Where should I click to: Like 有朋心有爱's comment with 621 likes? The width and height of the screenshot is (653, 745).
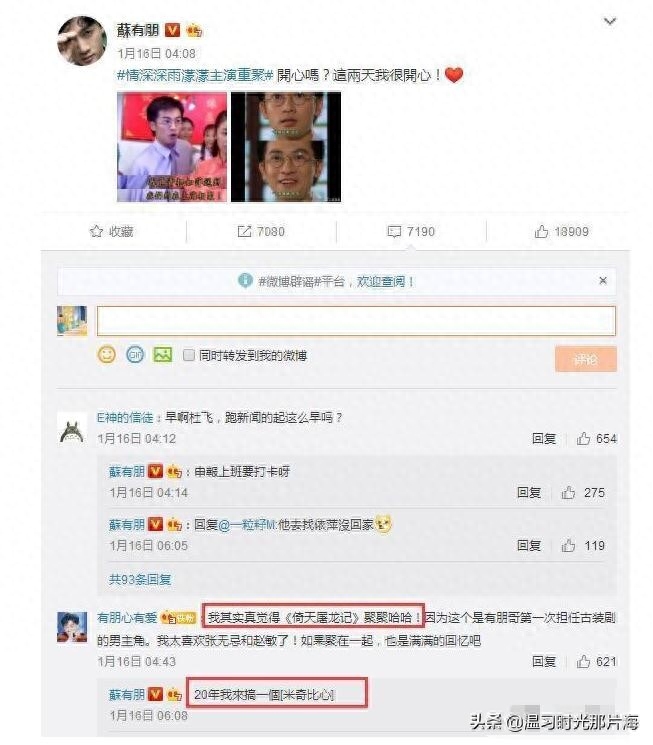click(x=598, y=662)
